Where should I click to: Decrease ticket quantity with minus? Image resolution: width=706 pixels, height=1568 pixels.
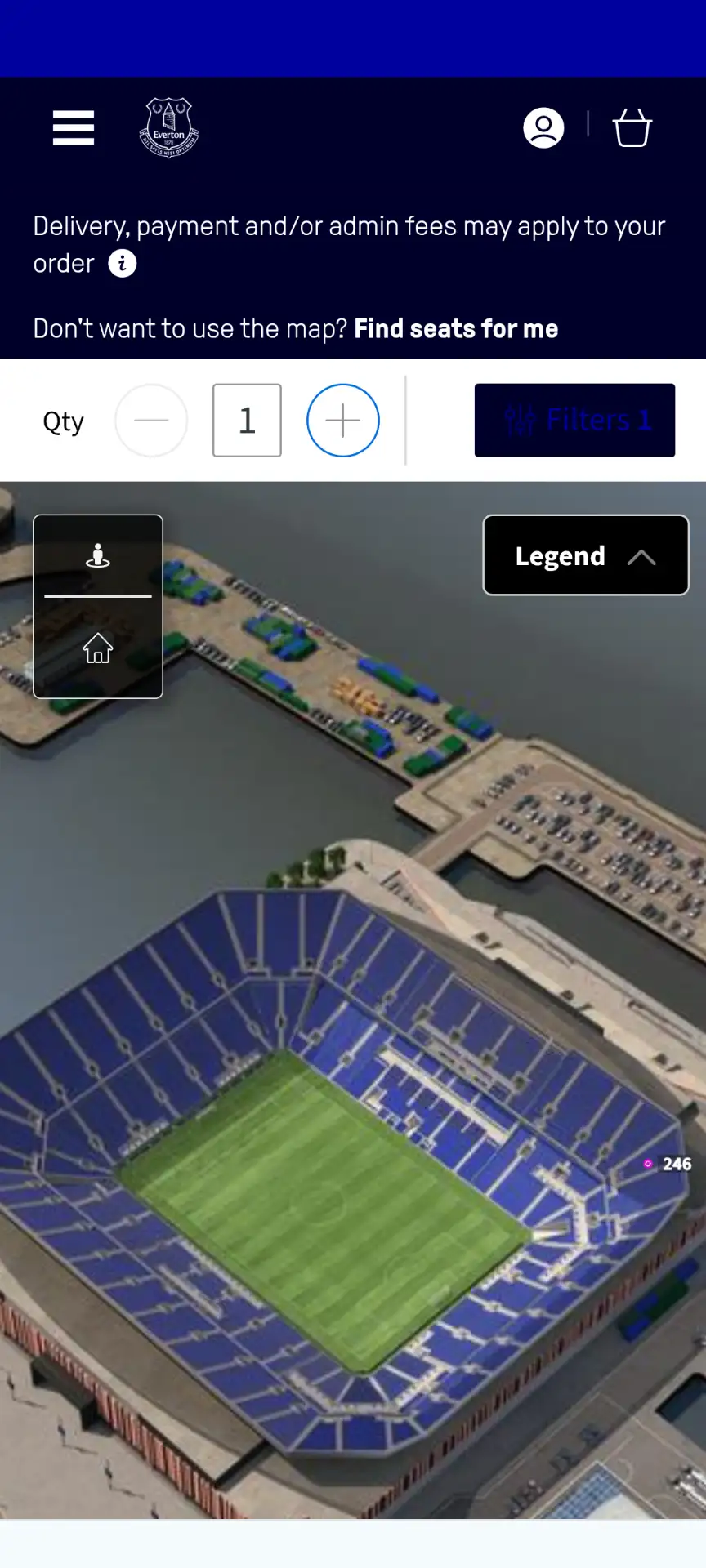[151, 421]
